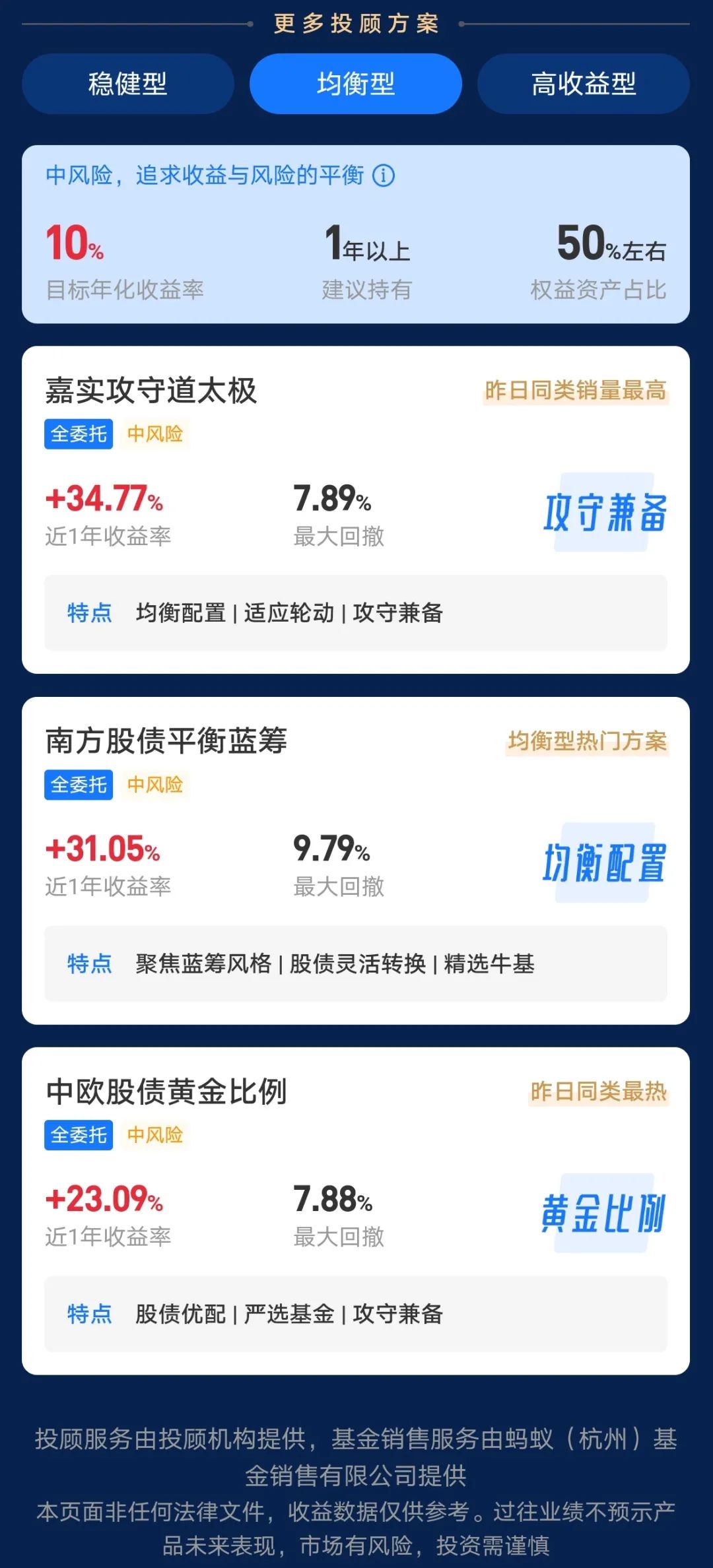This screenshot has height=1568, width=713.
Task: Open the info icon beside 中风险 description
Action: pyautogui.click(x=384, y=176)
